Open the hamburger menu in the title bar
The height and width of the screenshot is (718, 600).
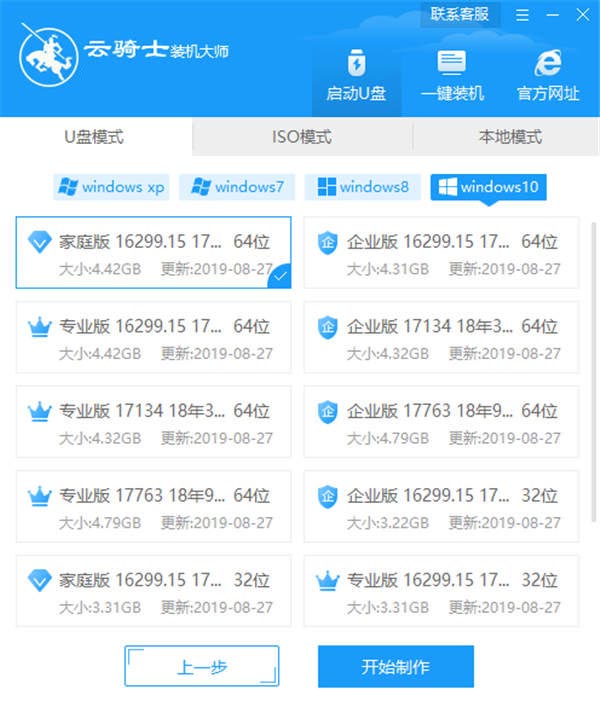tap(521, 14)
